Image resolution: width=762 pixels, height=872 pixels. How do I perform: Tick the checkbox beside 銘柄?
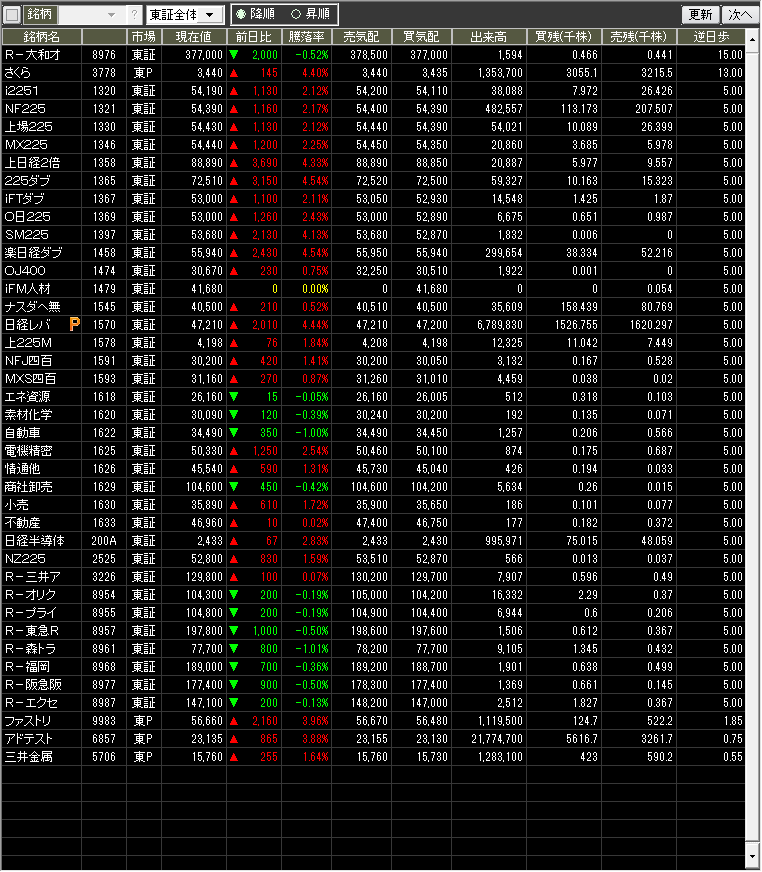pos(12,15)
